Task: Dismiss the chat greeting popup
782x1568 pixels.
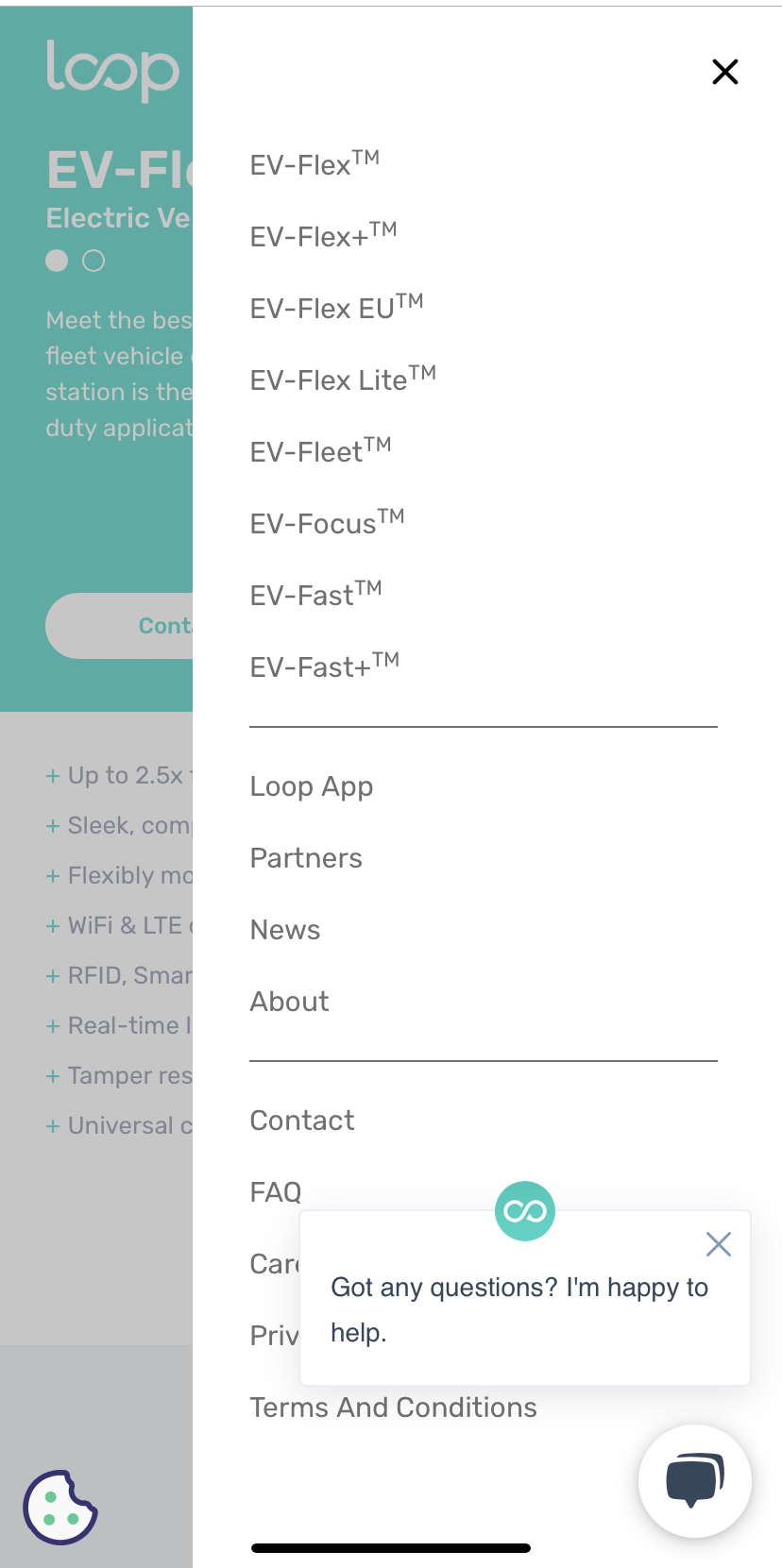Action: 719,1244
